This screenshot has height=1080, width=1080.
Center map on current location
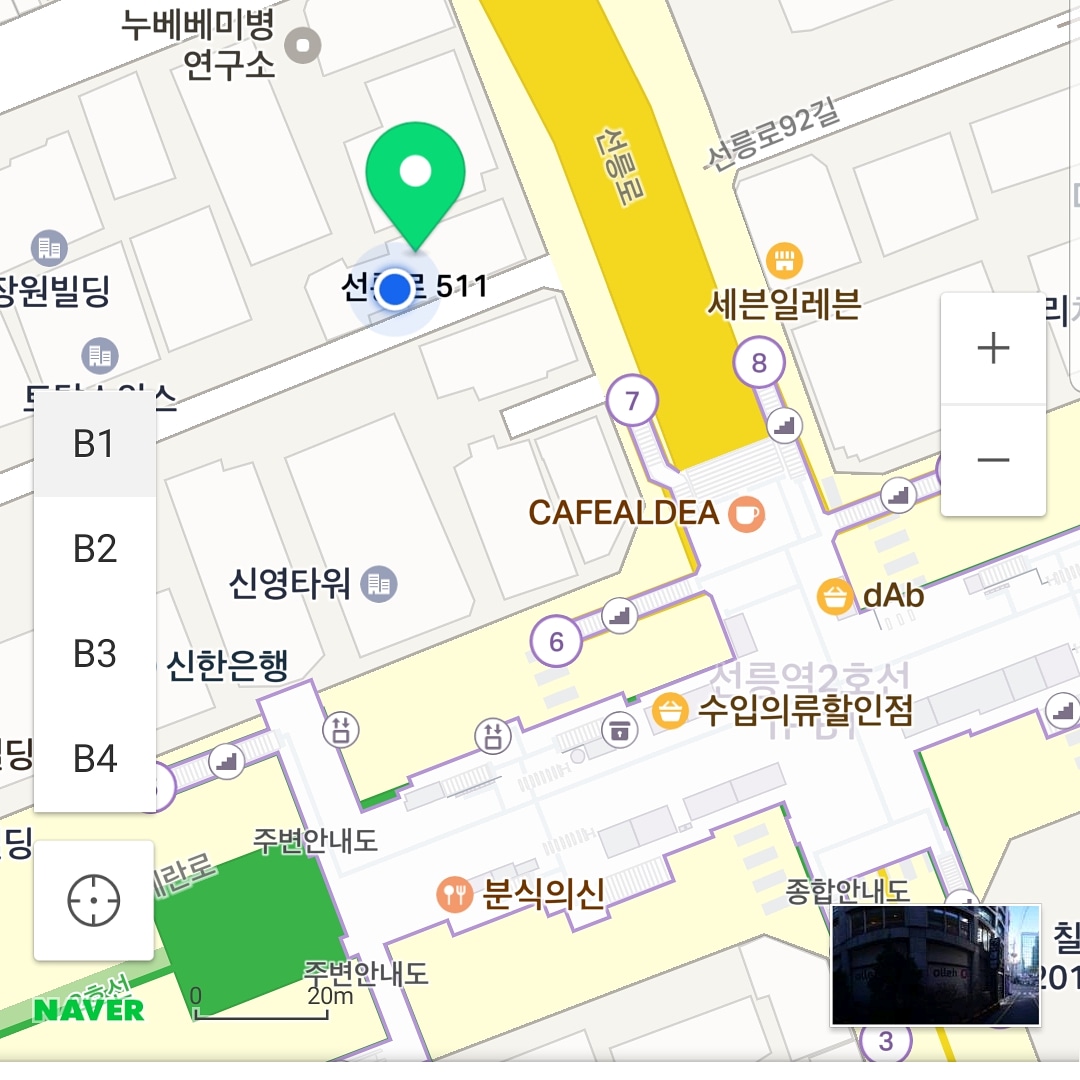tap(94, 901)
